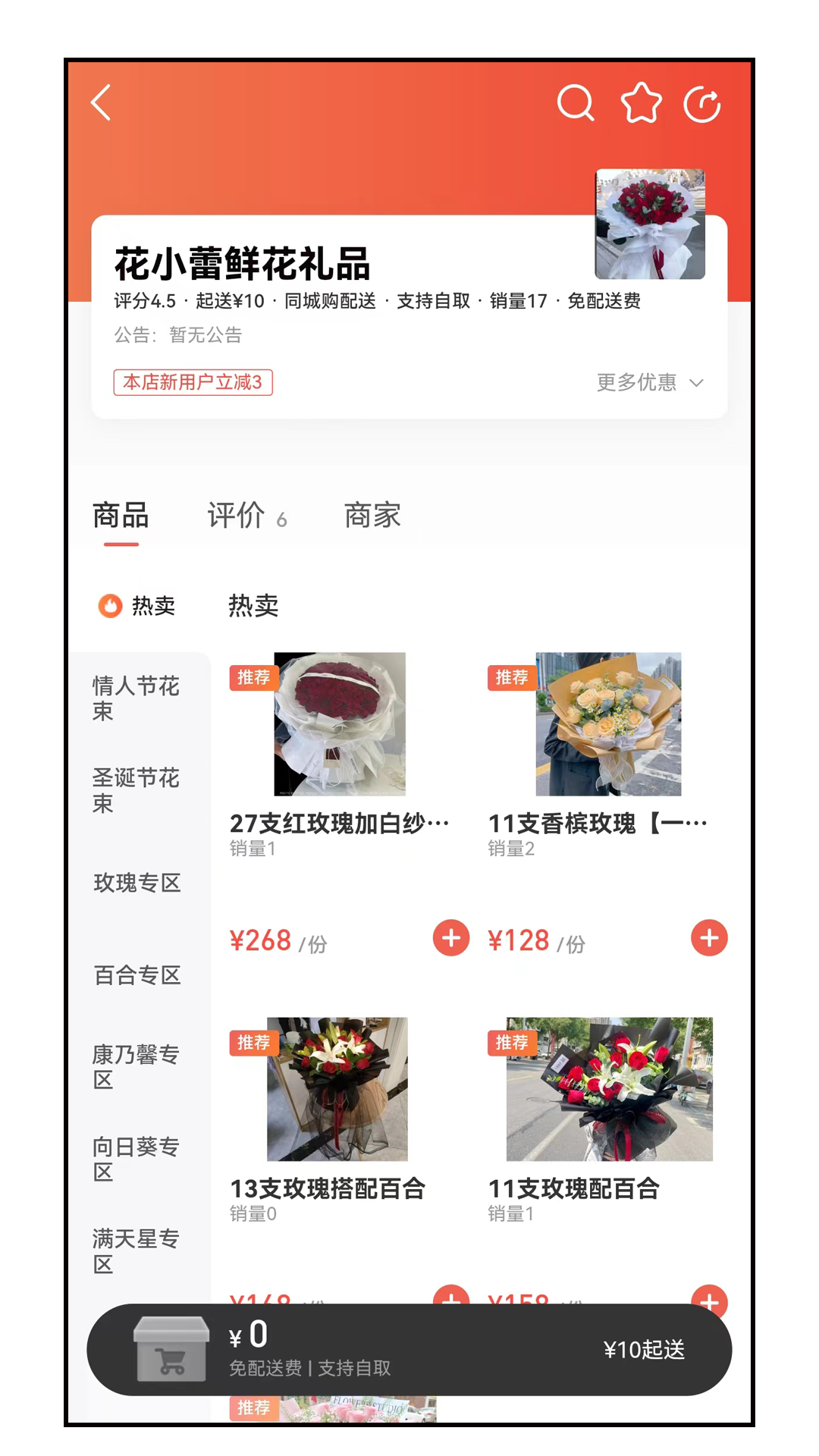Click the 本店新用户立减3 coupon tag
Screen dimensions: 819x1456
[193, 383]
